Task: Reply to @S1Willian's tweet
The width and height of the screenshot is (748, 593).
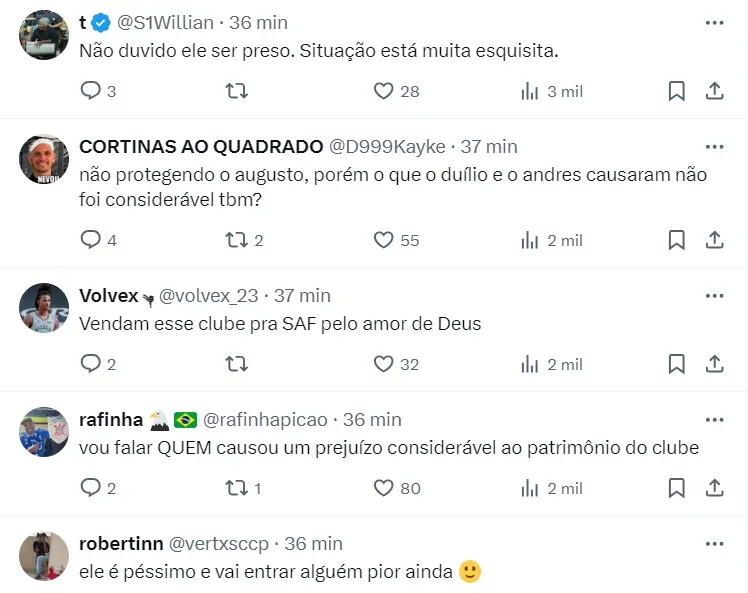Action: pyautogui.click(x=91, y=91)
